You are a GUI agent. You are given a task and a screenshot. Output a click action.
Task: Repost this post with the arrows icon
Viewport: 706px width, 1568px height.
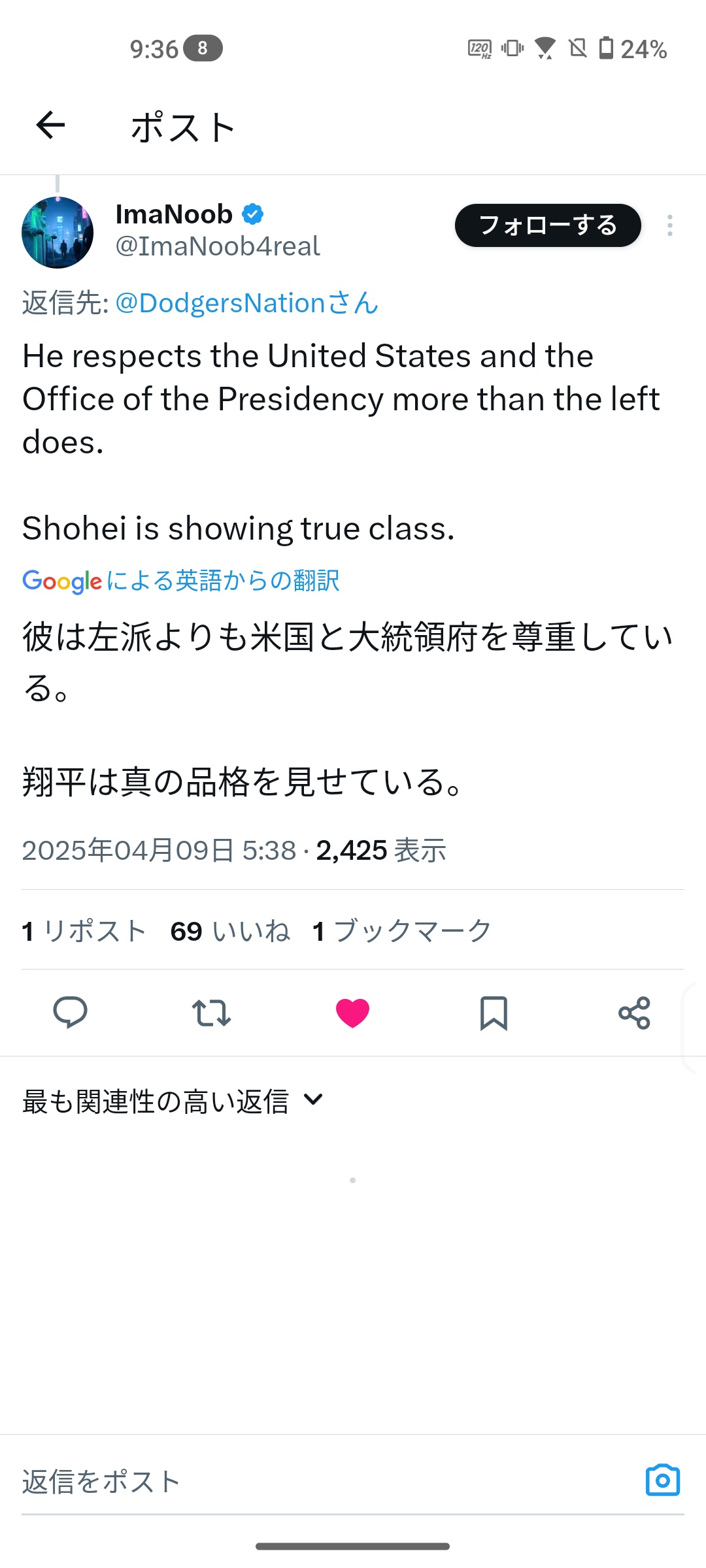click(x=211, y=1013)
